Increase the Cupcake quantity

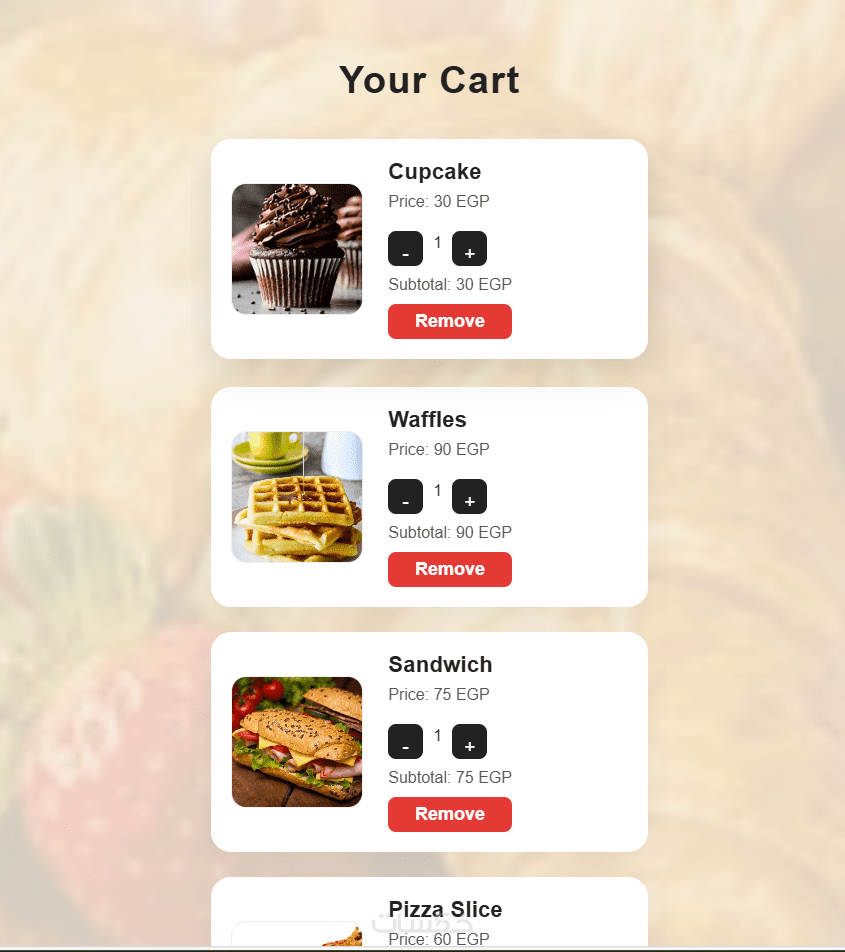[469, 249]
